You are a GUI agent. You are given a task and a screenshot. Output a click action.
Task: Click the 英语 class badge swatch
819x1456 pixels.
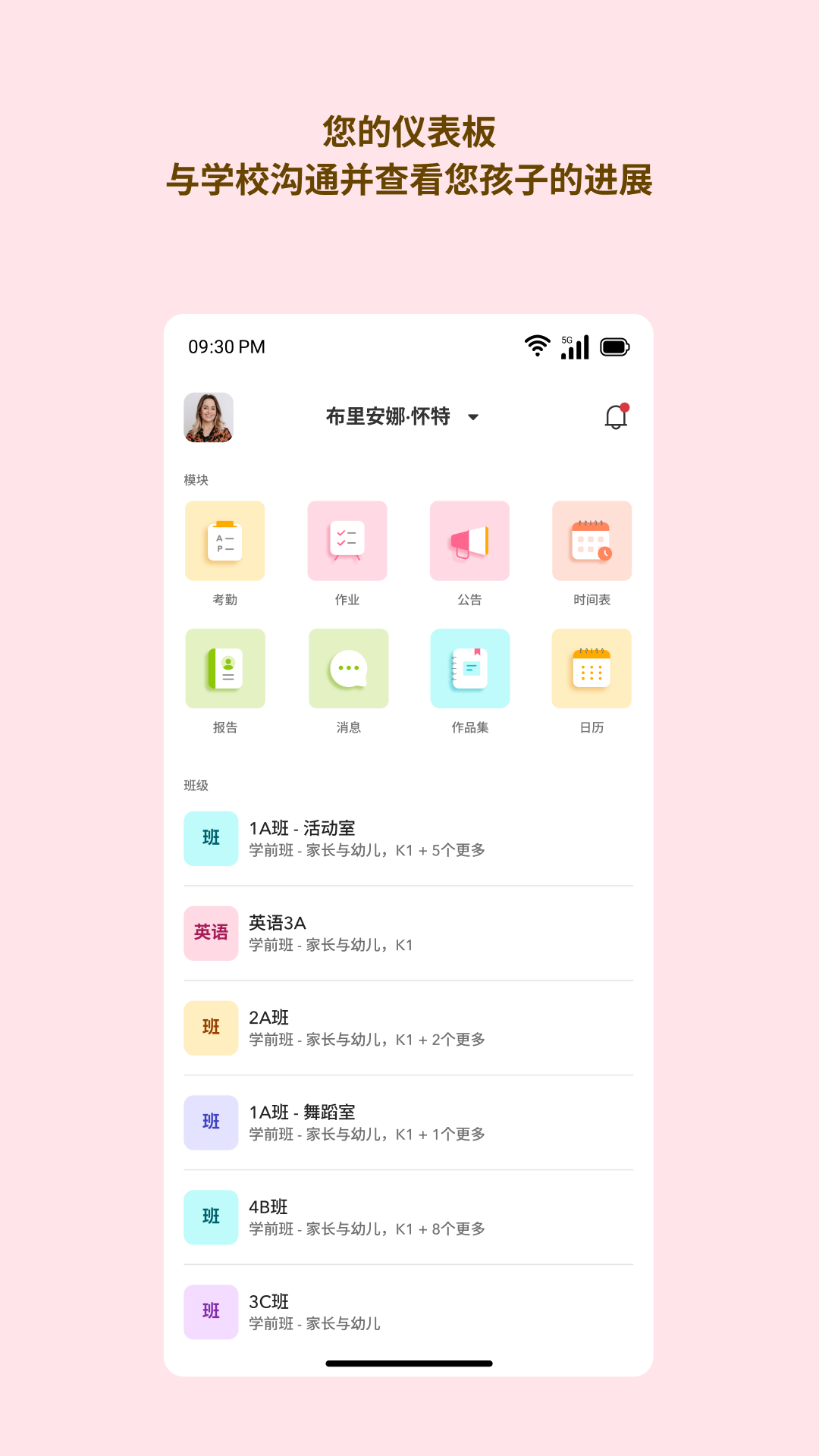(211, 933)
